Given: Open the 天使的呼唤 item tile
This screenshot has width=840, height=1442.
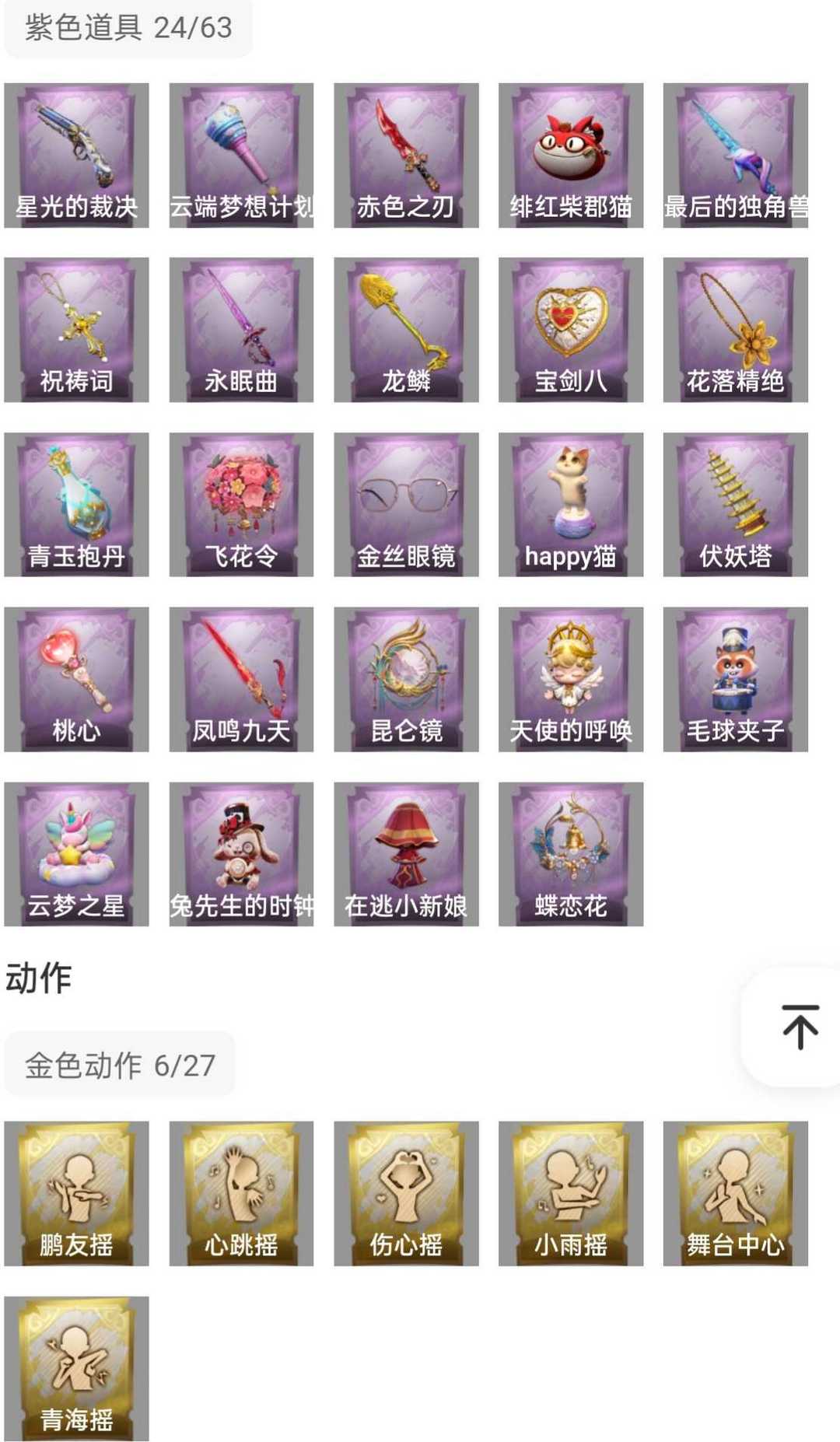Looking at the screenshot, I should (x=571, y=679).
